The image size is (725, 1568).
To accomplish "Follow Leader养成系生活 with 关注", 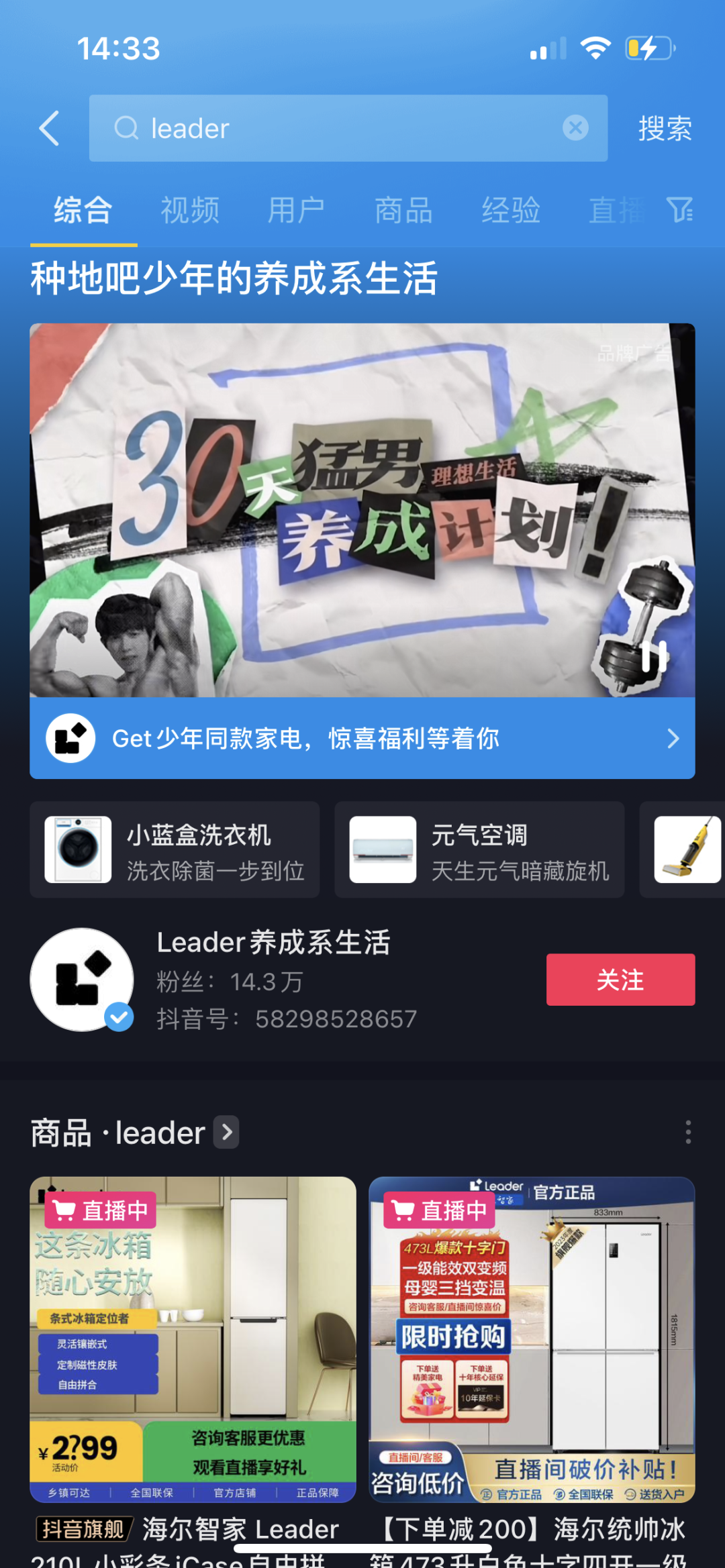I will (x=620, y=980).
